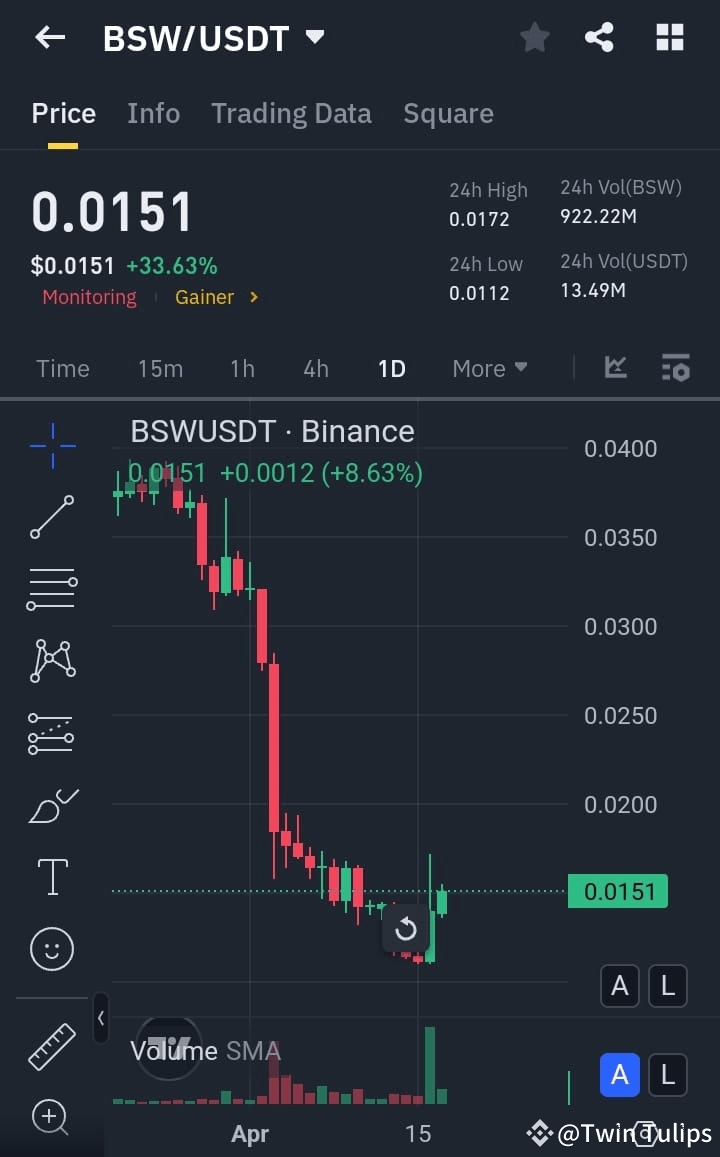Viewport: 720px width, 1157px height.
Task: Open the Gainer link
Action: tap(204, 296)
